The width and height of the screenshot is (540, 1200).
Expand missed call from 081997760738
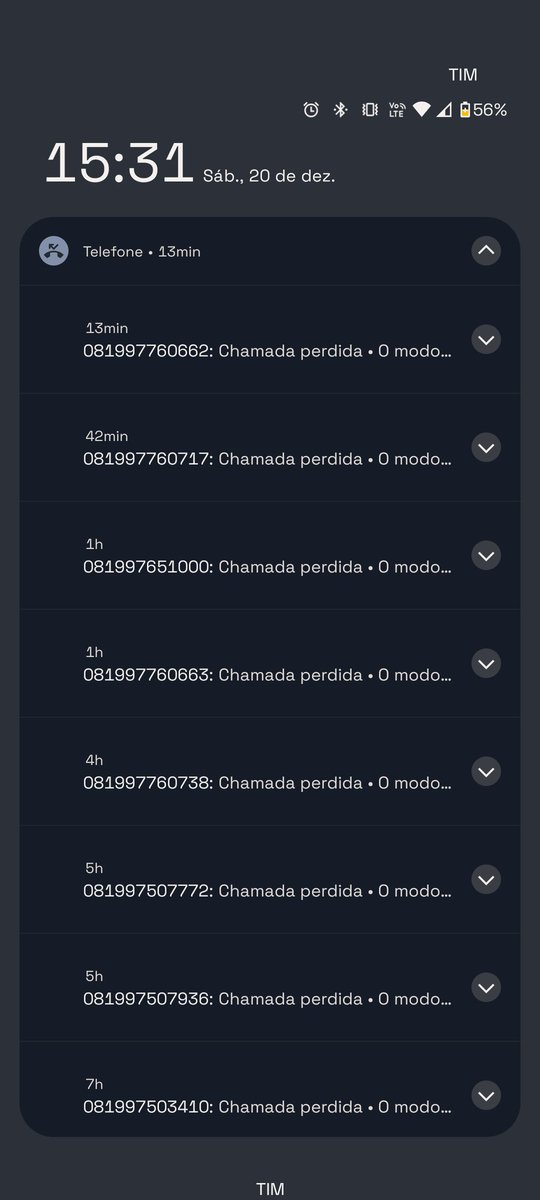(x=486, y=772)
